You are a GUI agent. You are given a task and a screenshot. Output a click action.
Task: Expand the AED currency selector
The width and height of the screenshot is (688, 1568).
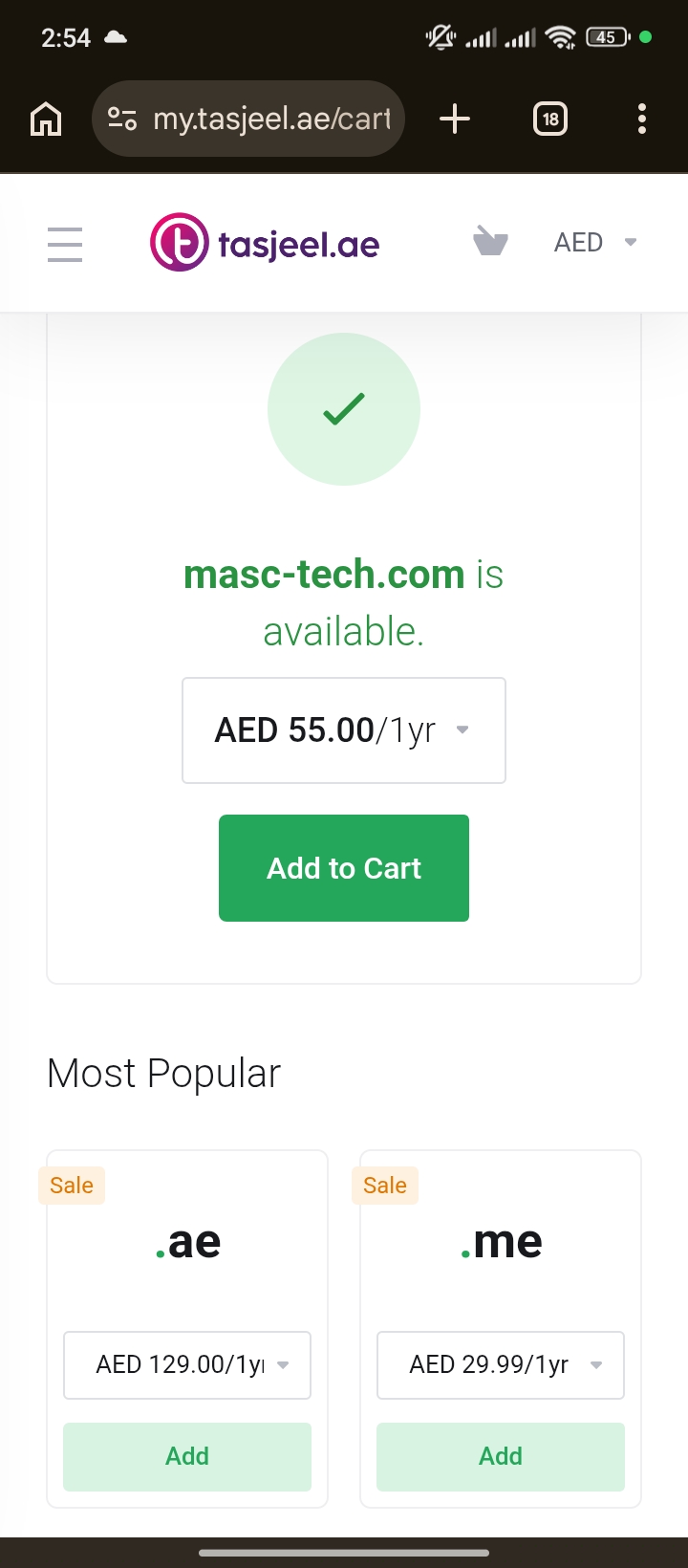tap(595, 242)
